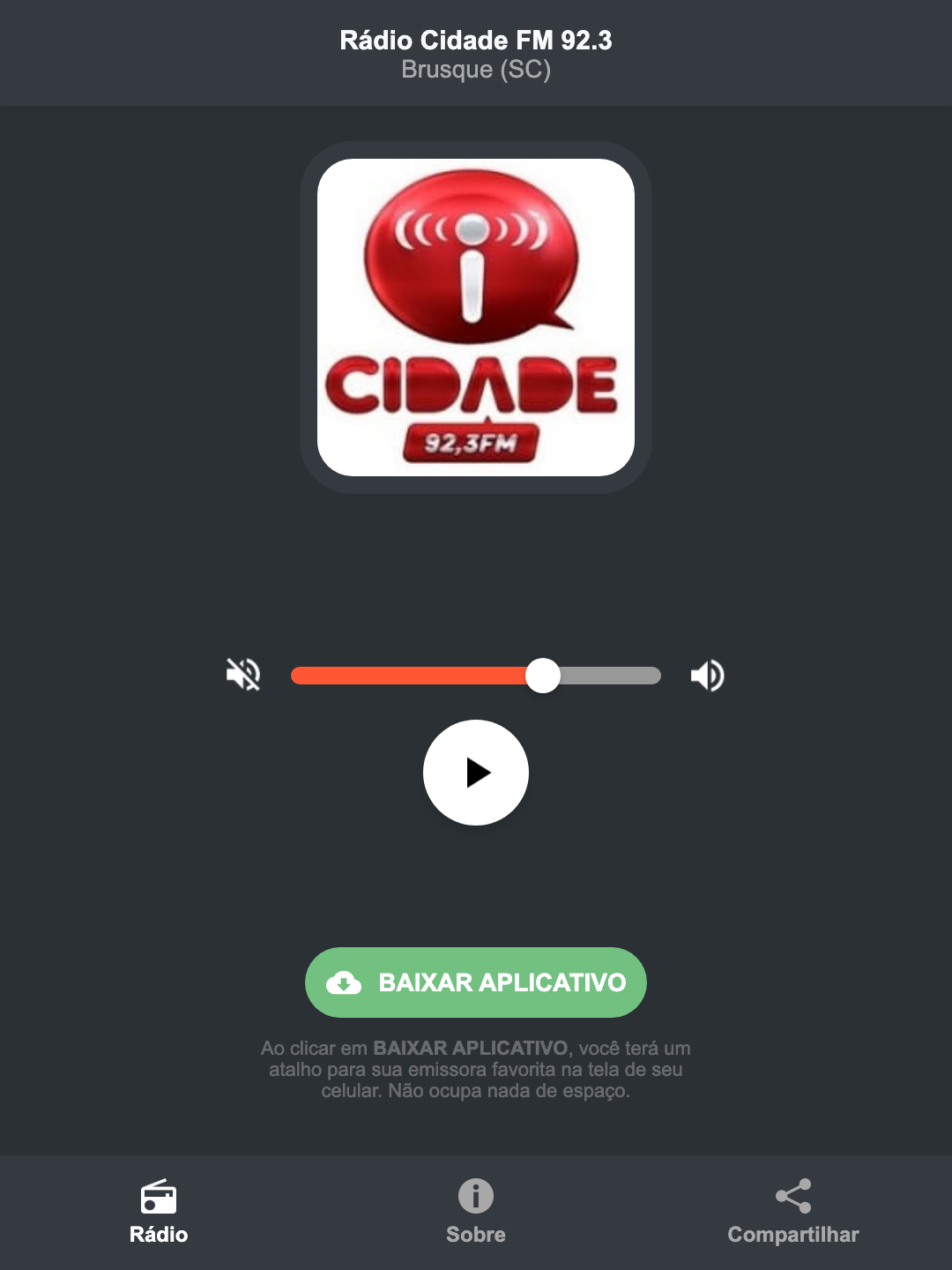Click the download cloud icon on the green button

point(346,982)
